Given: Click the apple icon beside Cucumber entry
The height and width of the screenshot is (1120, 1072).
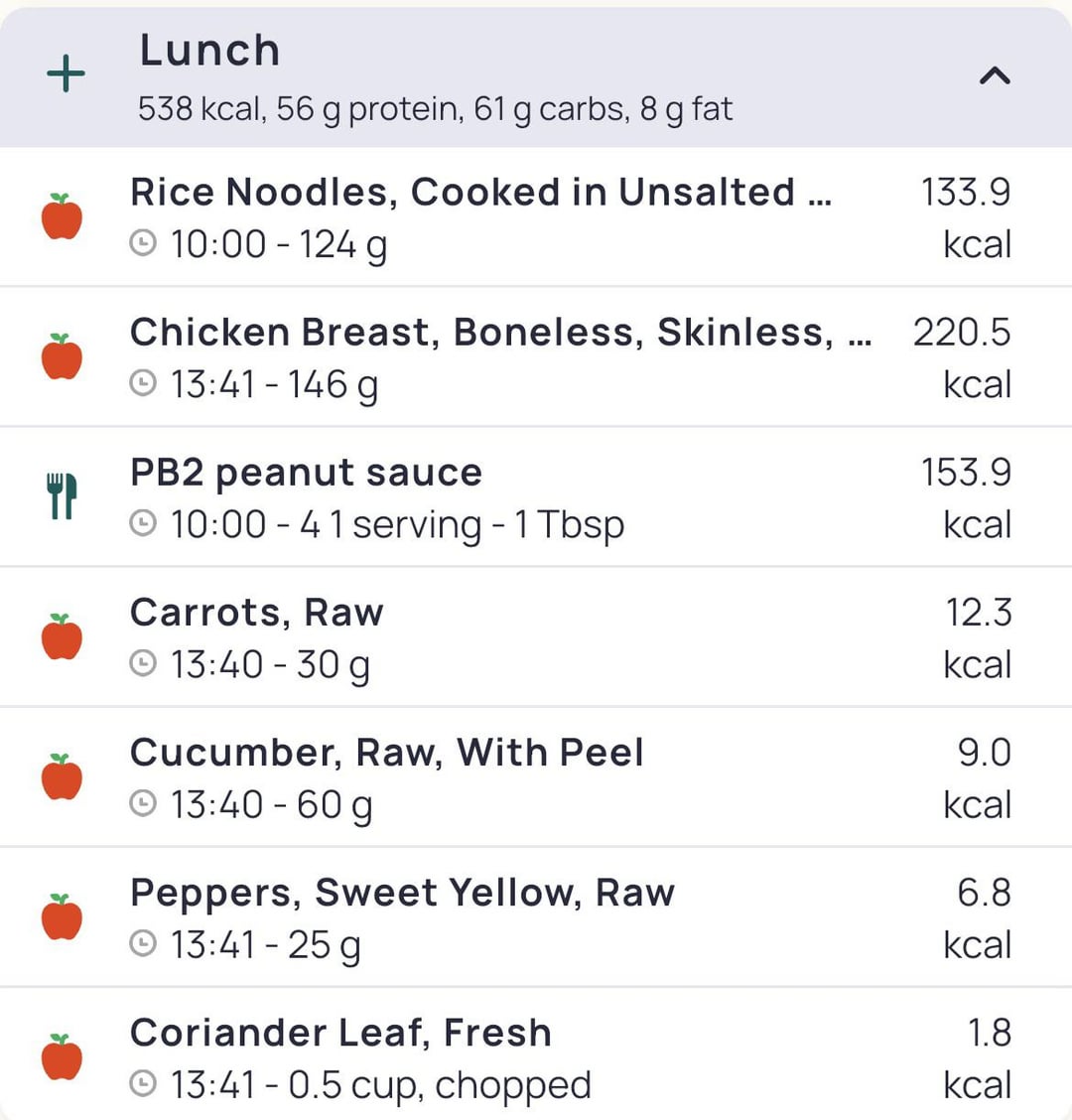Looking at the screenshot, I should (x=62, y=776).
